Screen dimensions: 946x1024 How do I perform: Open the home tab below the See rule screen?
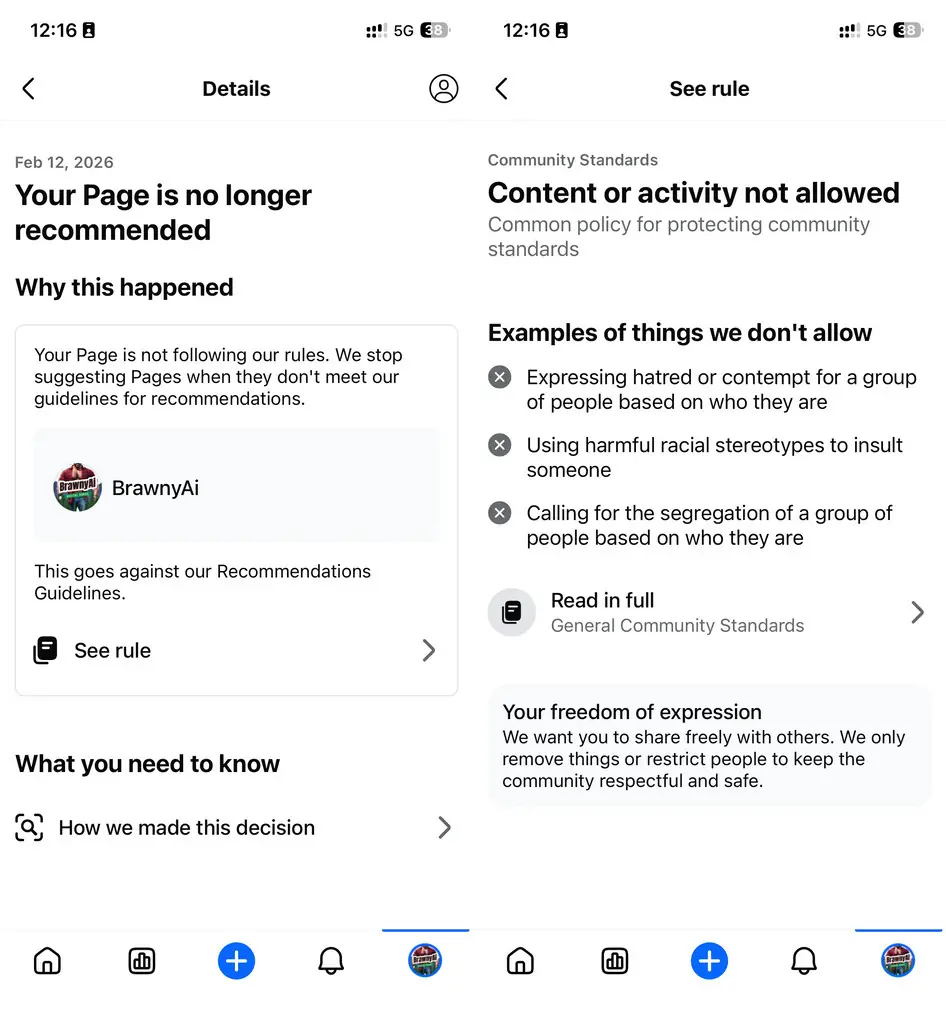coord(520,962)
